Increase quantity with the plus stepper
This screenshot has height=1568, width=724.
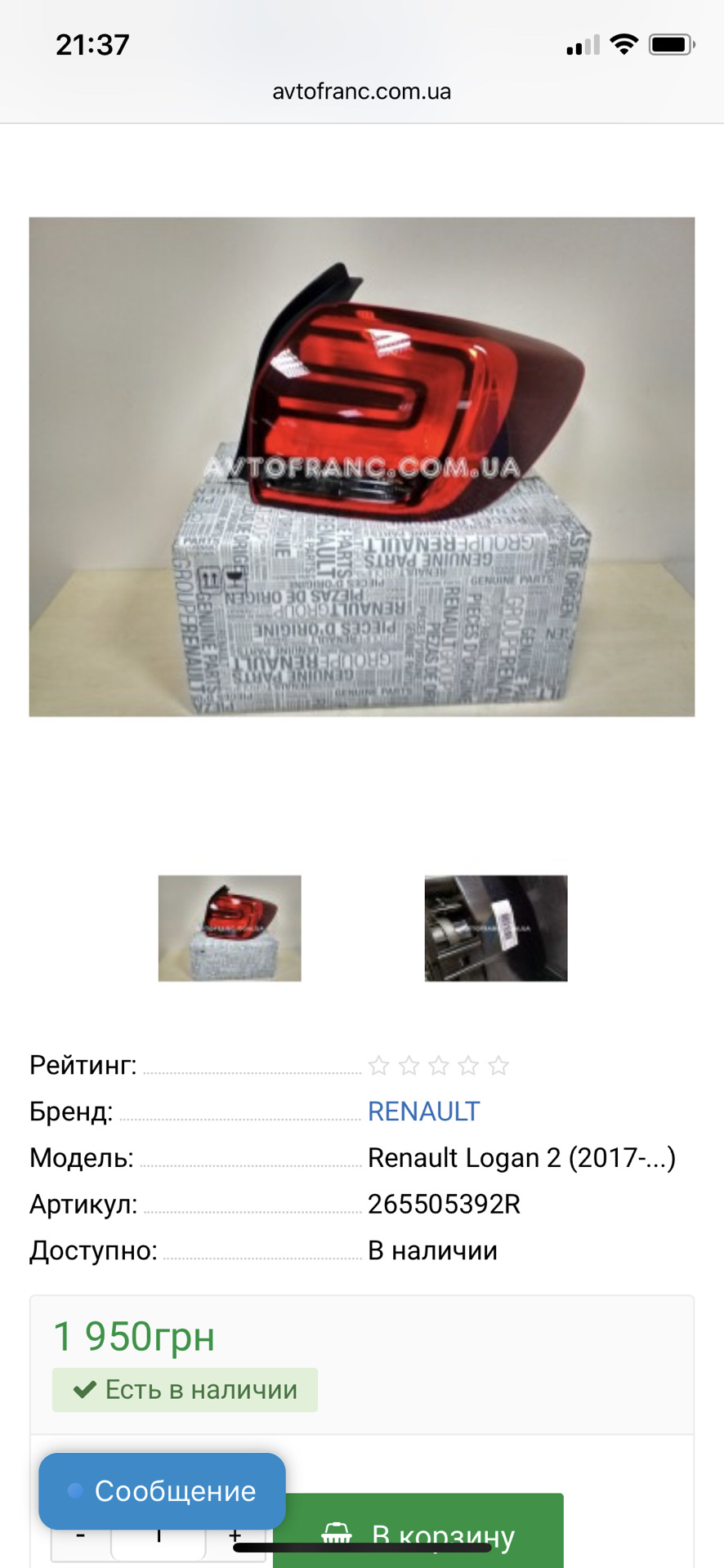(235, 1534)
